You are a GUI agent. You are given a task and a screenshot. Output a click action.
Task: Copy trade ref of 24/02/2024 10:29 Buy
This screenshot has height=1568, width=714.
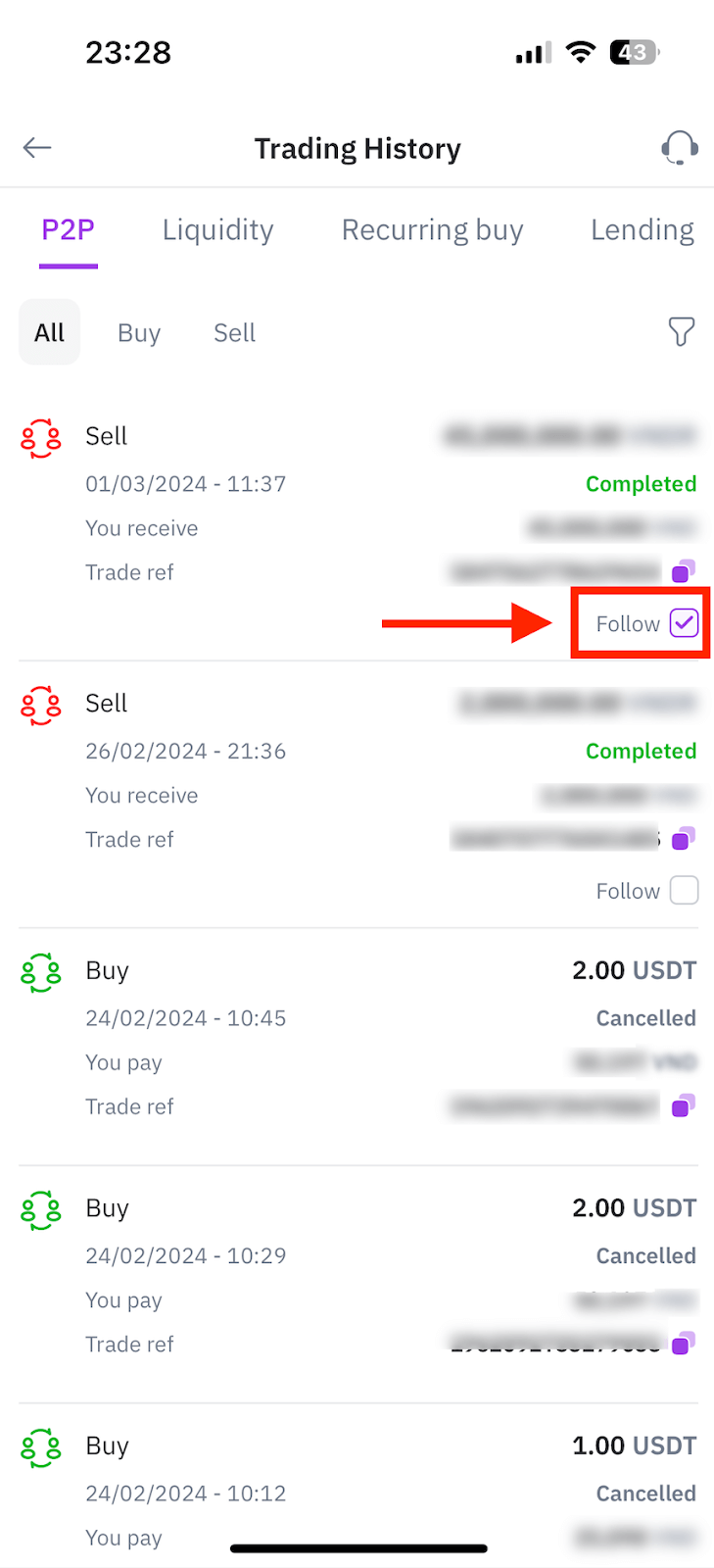coord(683,1343)
